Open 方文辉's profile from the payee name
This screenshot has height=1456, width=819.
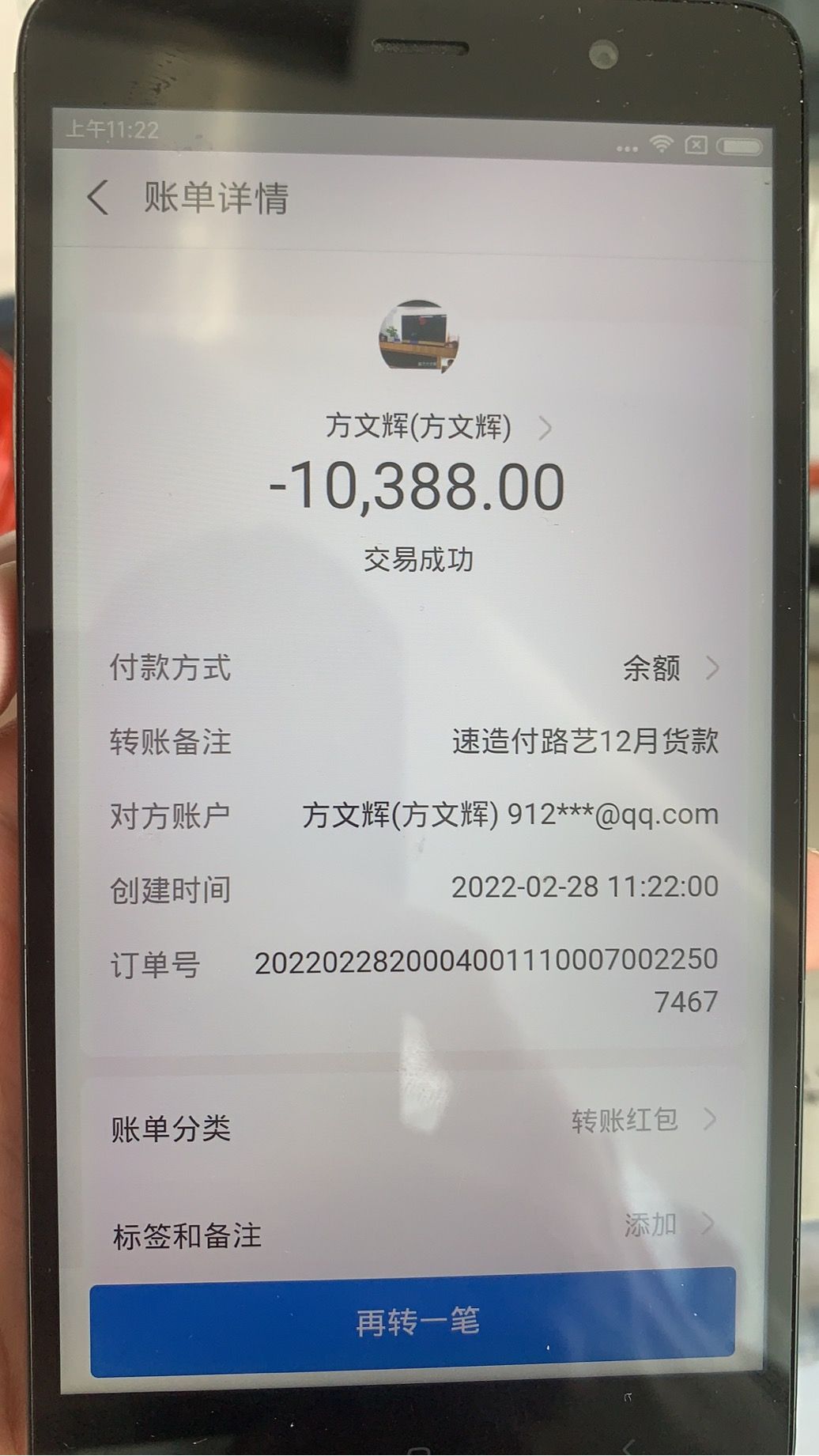click(x=438, y=428)
